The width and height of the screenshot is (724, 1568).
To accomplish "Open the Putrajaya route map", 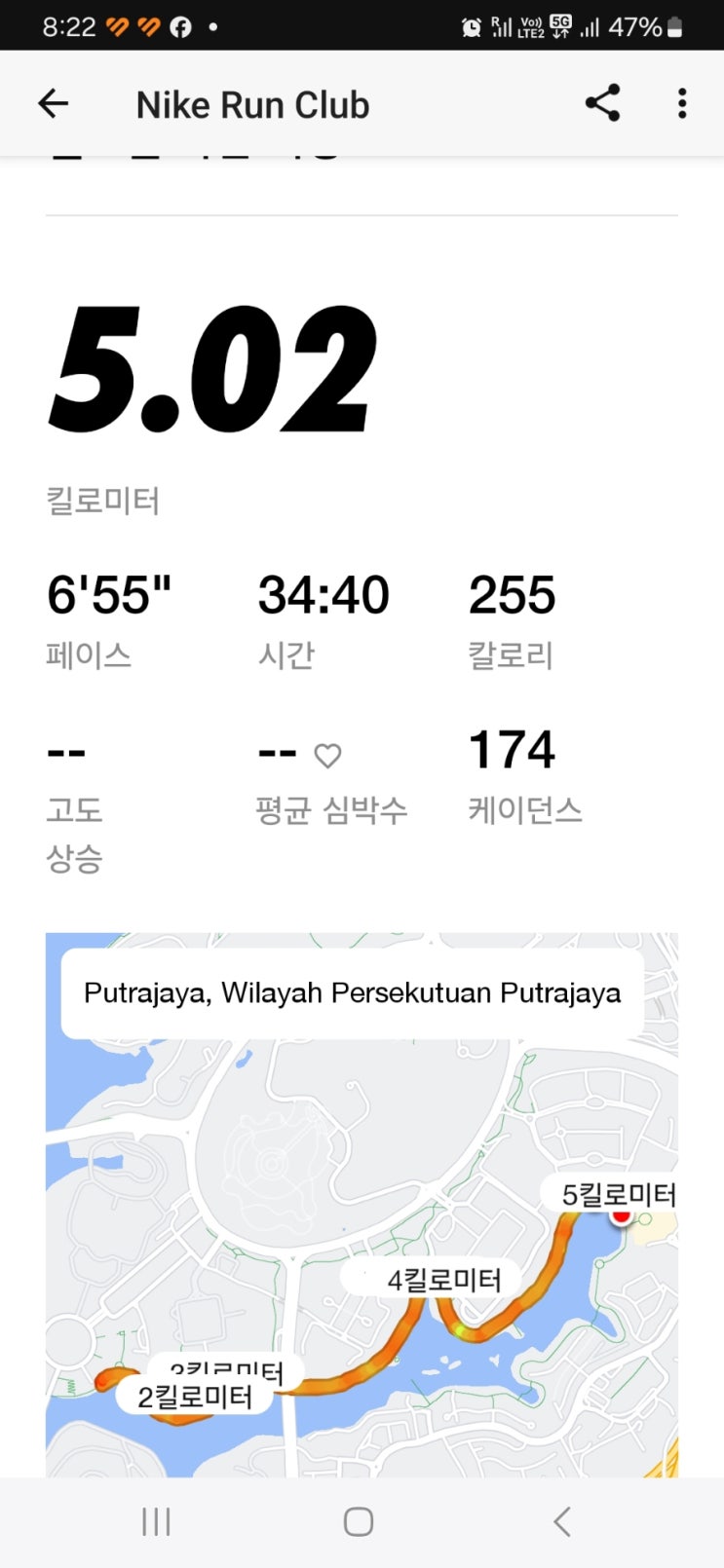I will click(x=362, y=1205).
